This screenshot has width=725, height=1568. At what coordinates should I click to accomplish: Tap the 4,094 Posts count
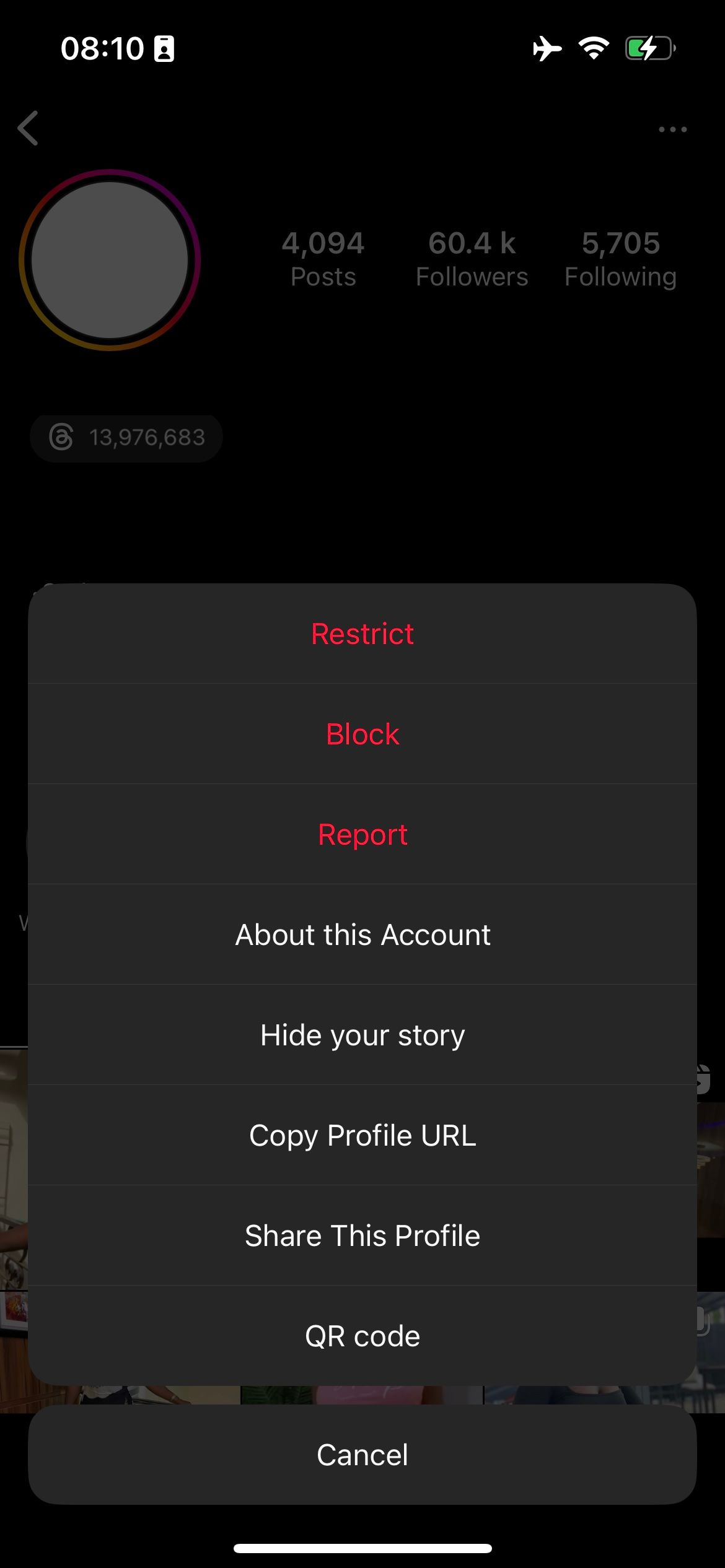coord(323,256)
